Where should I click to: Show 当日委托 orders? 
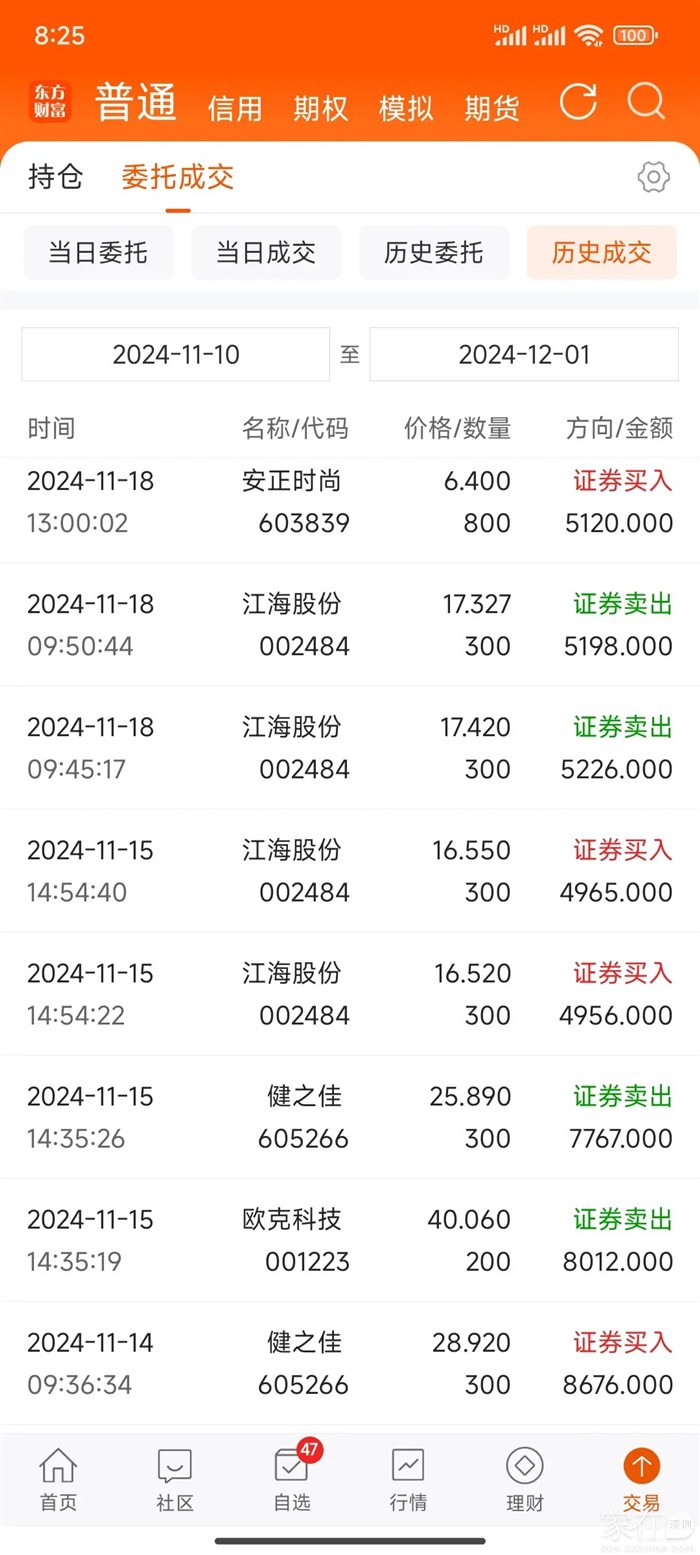[98, 252]
